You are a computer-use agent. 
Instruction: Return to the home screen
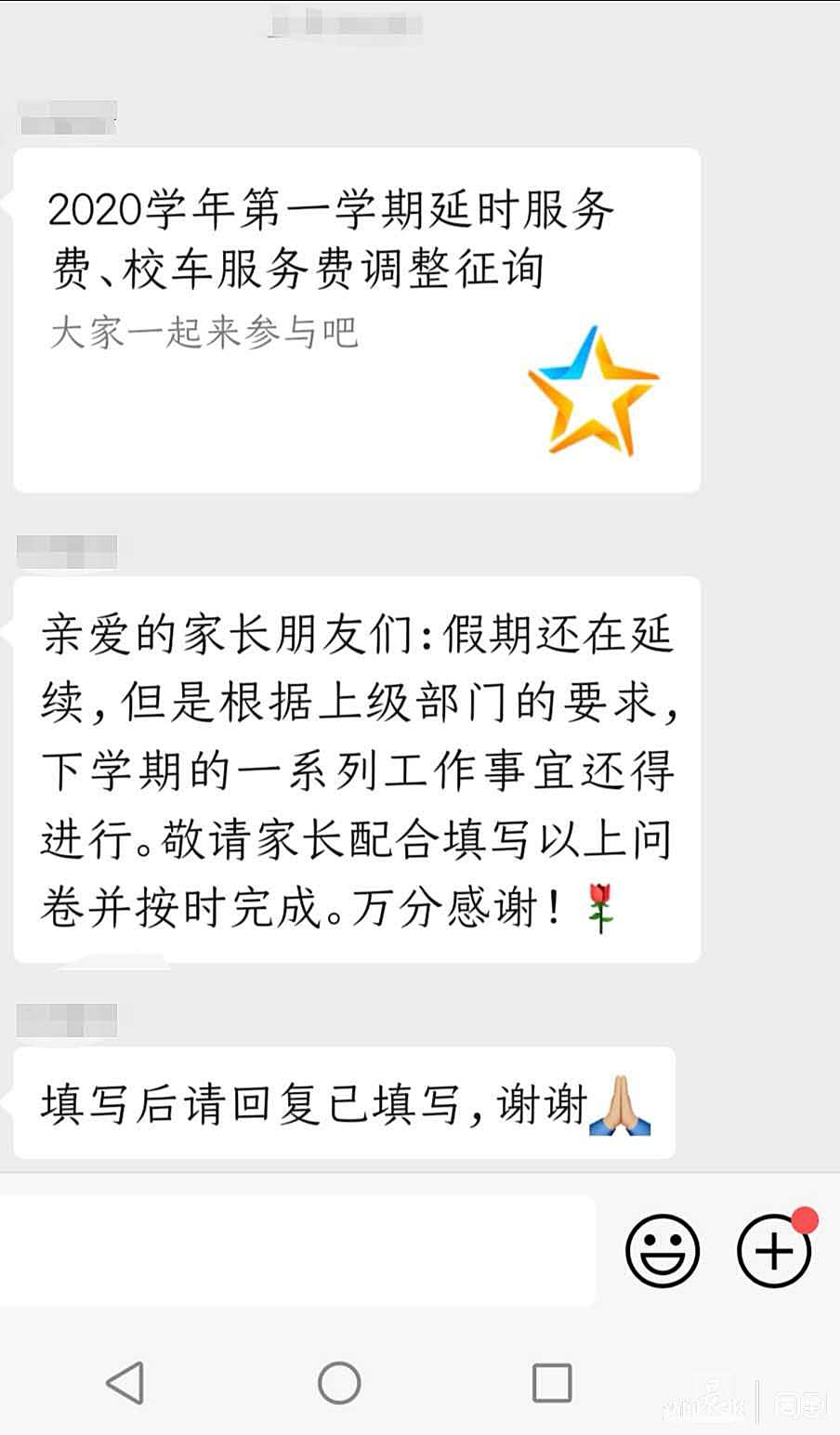click(x=339, y=1383)
